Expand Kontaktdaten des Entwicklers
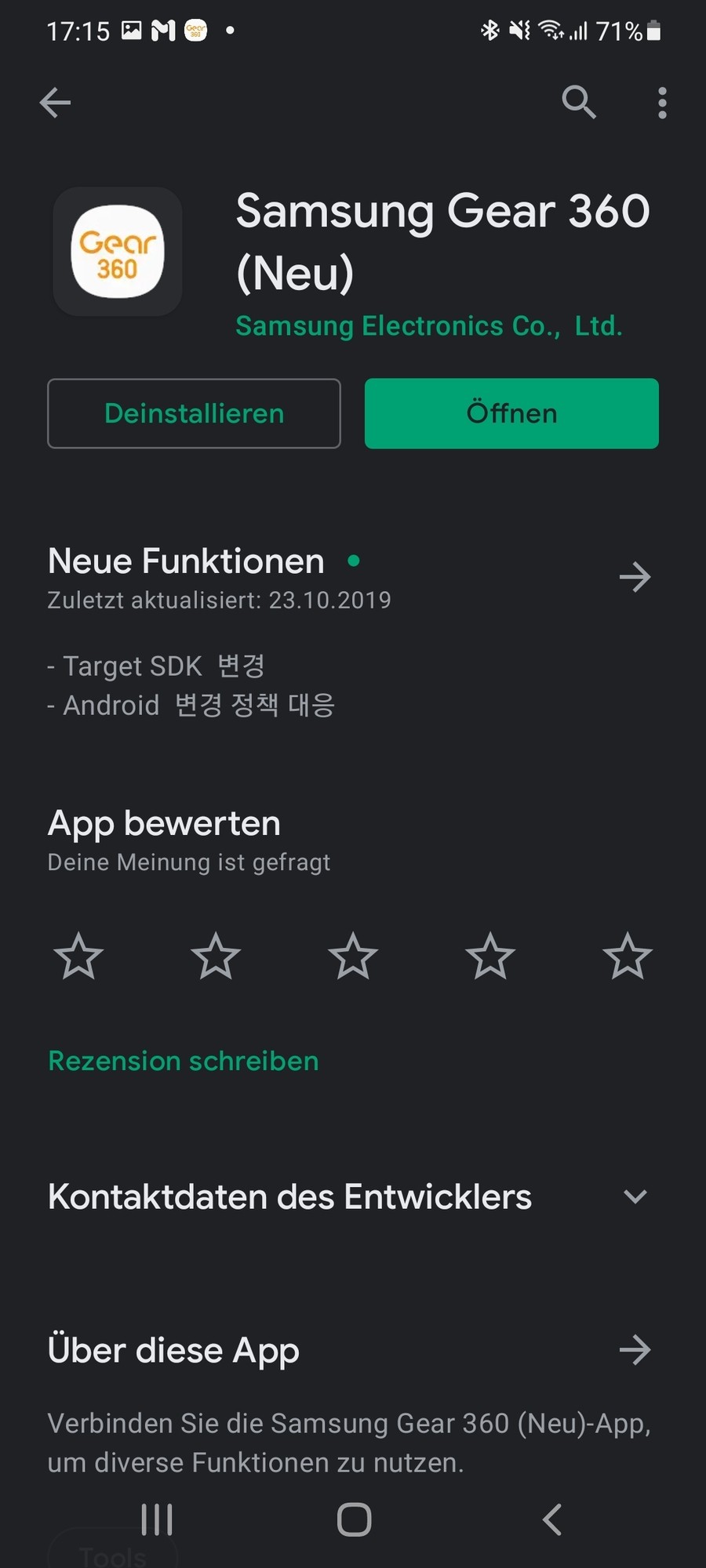Image resolution: width=706 pixels, height=1568 pixels. (x=635, y=1196)
